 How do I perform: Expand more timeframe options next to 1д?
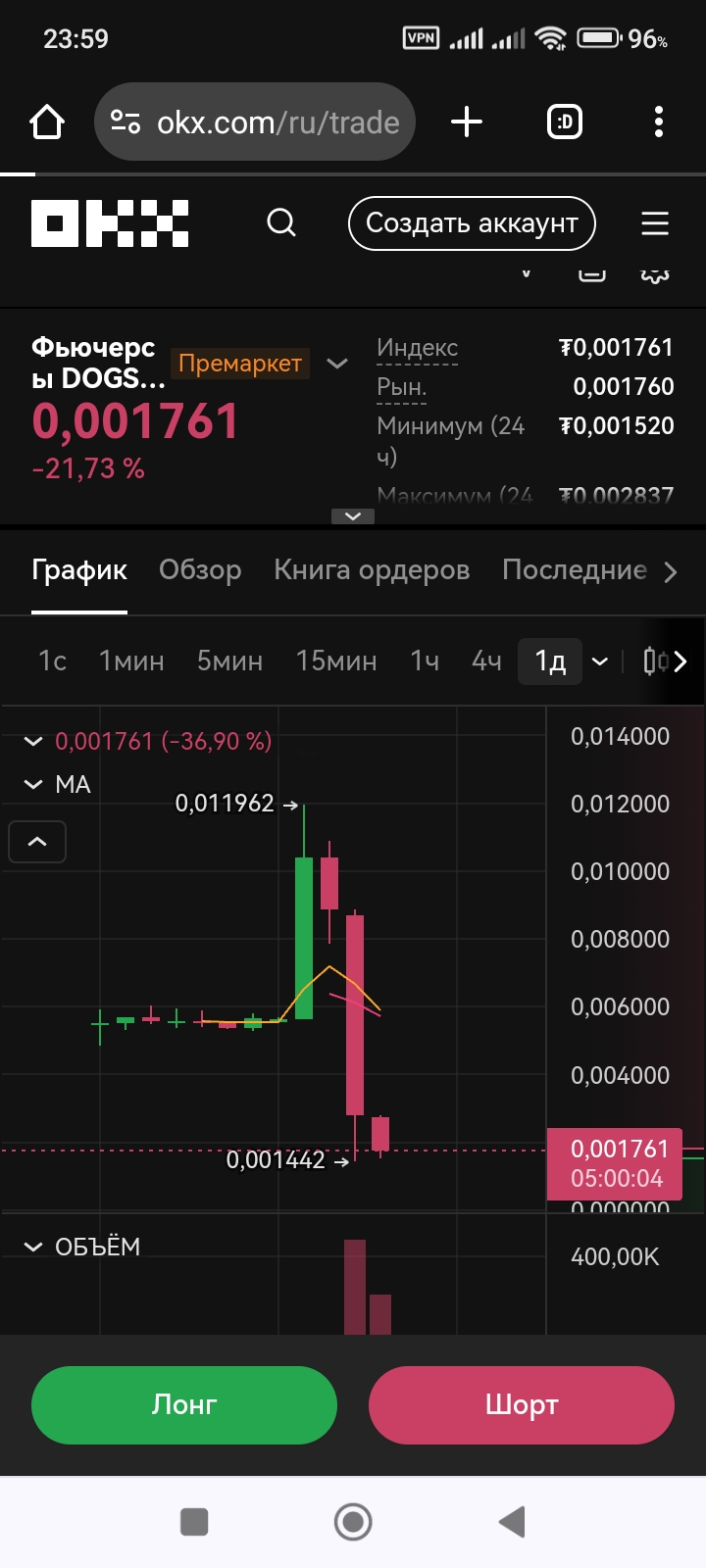coord(600,661)
